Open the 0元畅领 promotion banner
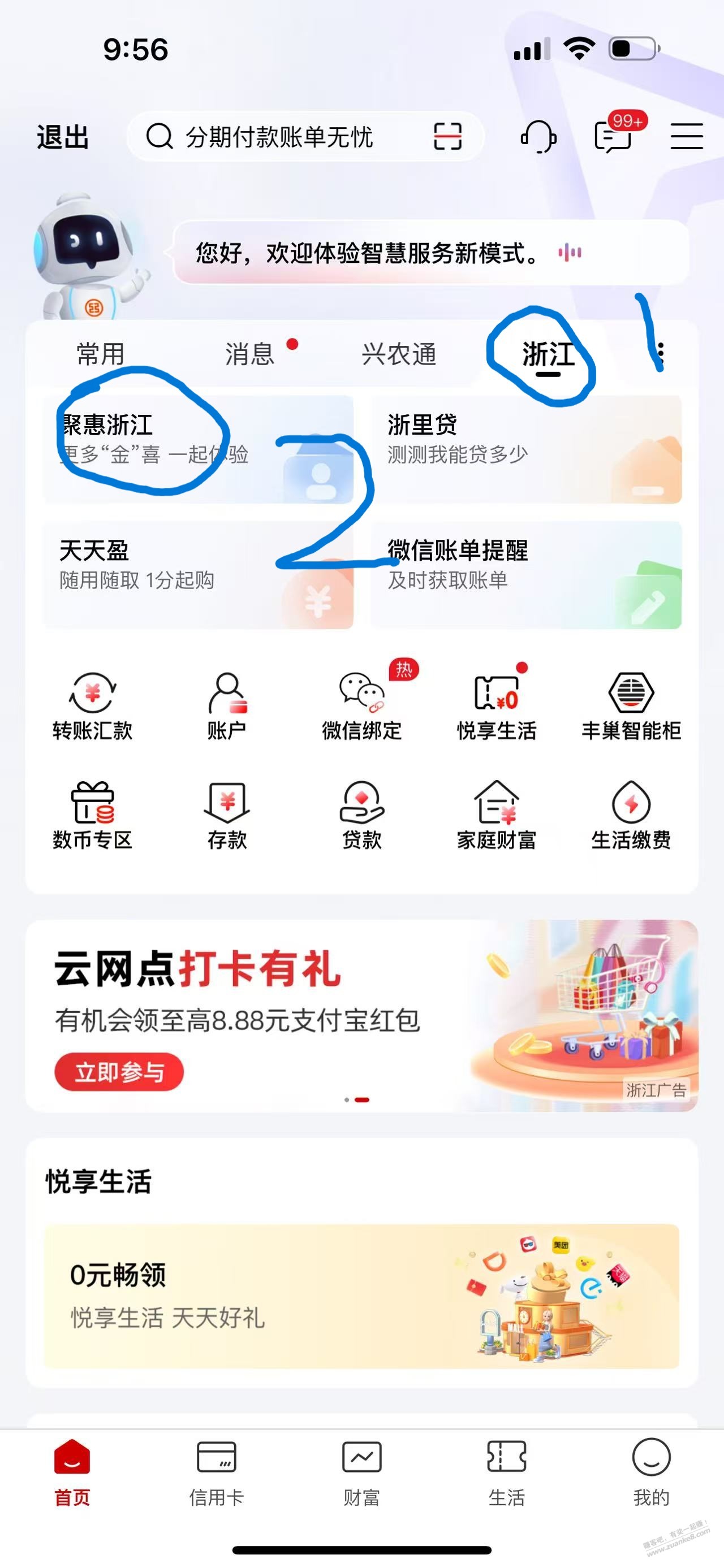The image size is (724, 1568). point(361,1297)
